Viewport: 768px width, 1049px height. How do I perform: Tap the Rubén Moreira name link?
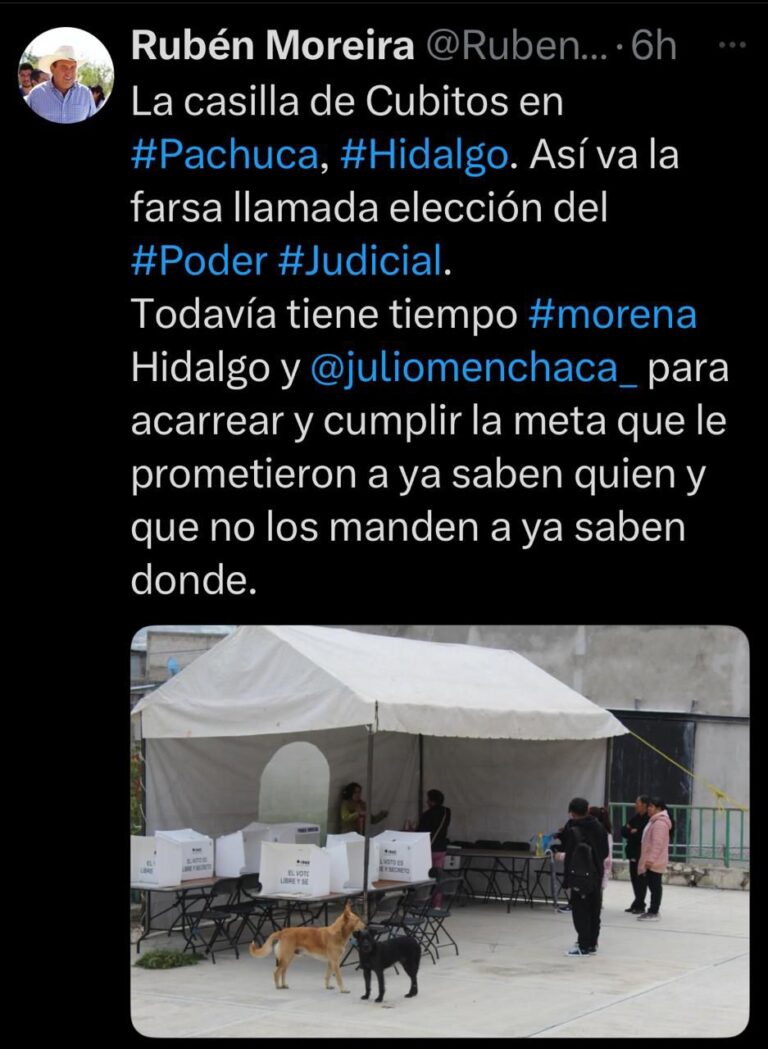tap(274, 46)
